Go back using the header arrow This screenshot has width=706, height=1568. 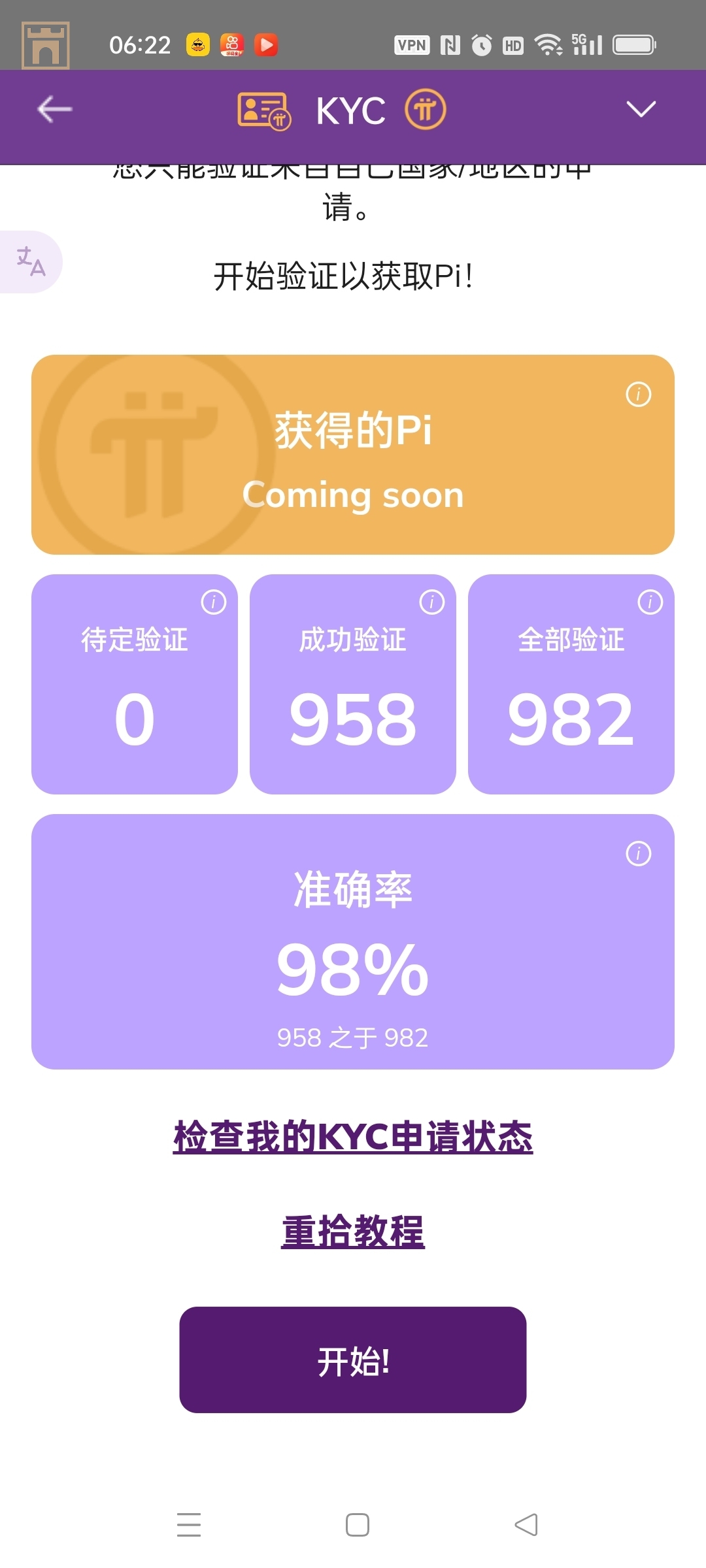click(54, 109)
